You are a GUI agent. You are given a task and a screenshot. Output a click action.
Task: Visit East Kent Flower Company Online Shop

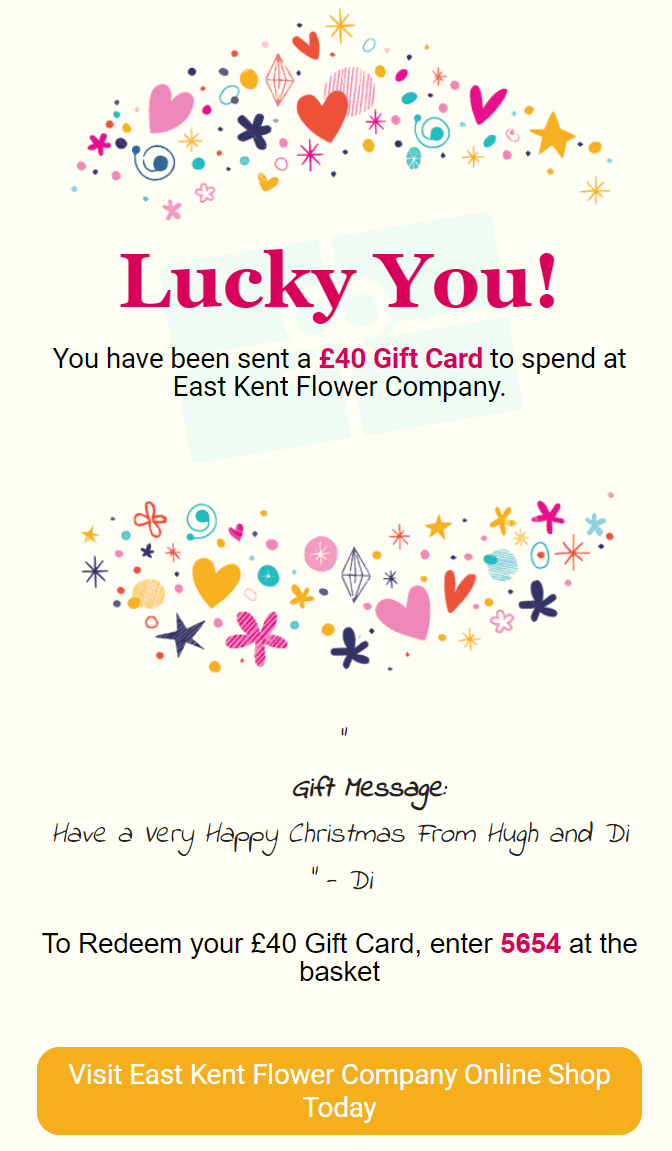[339, 1091]
